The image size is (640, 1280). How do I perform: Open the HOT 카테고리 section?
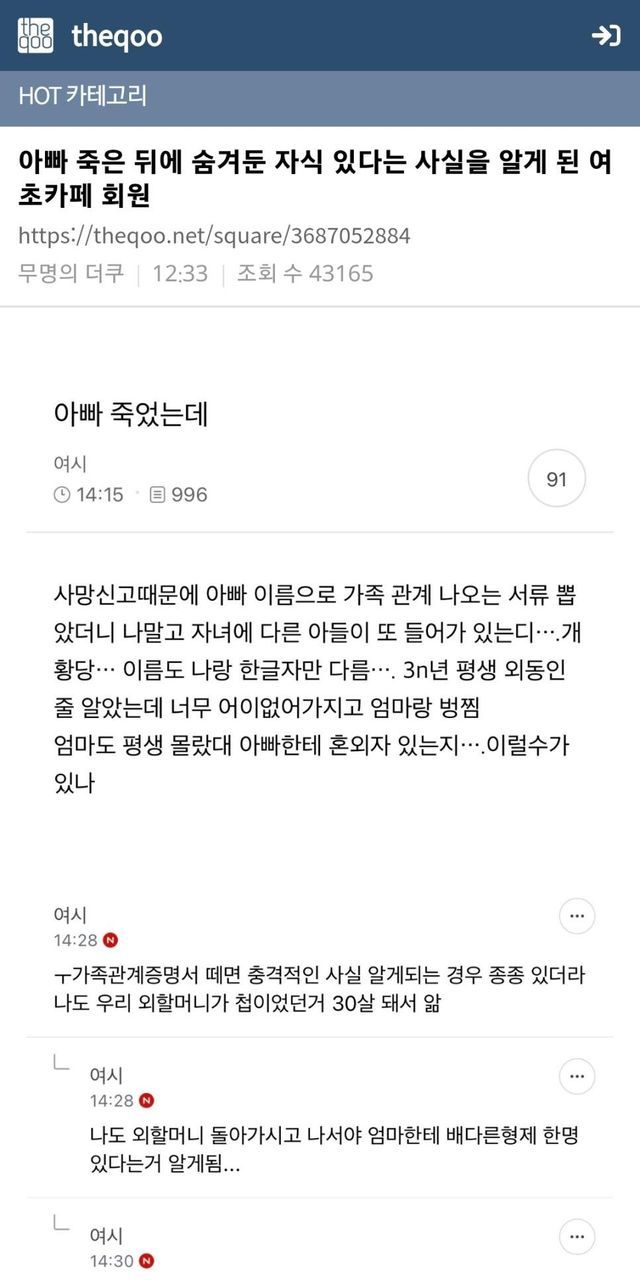coord(83,96)
